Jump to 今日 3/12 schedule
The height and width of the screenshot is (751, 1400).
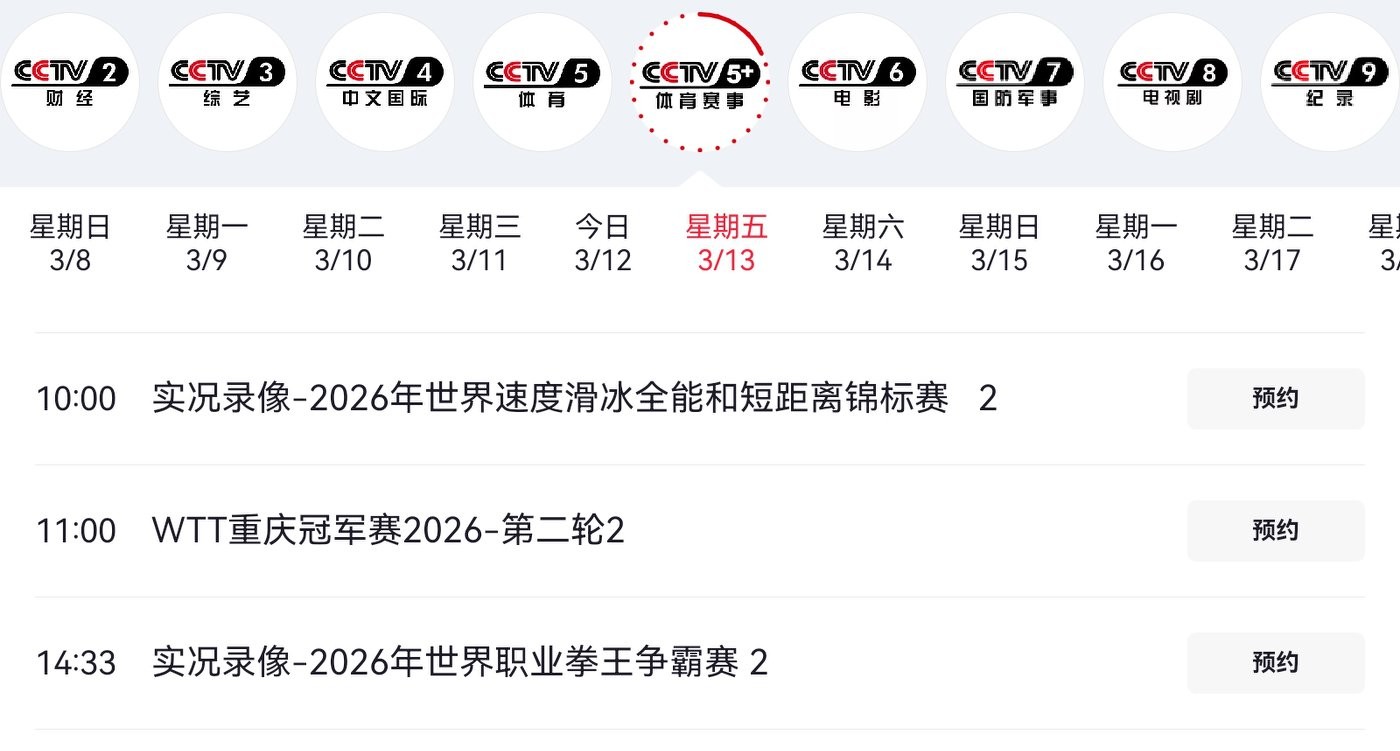[603, 243]
